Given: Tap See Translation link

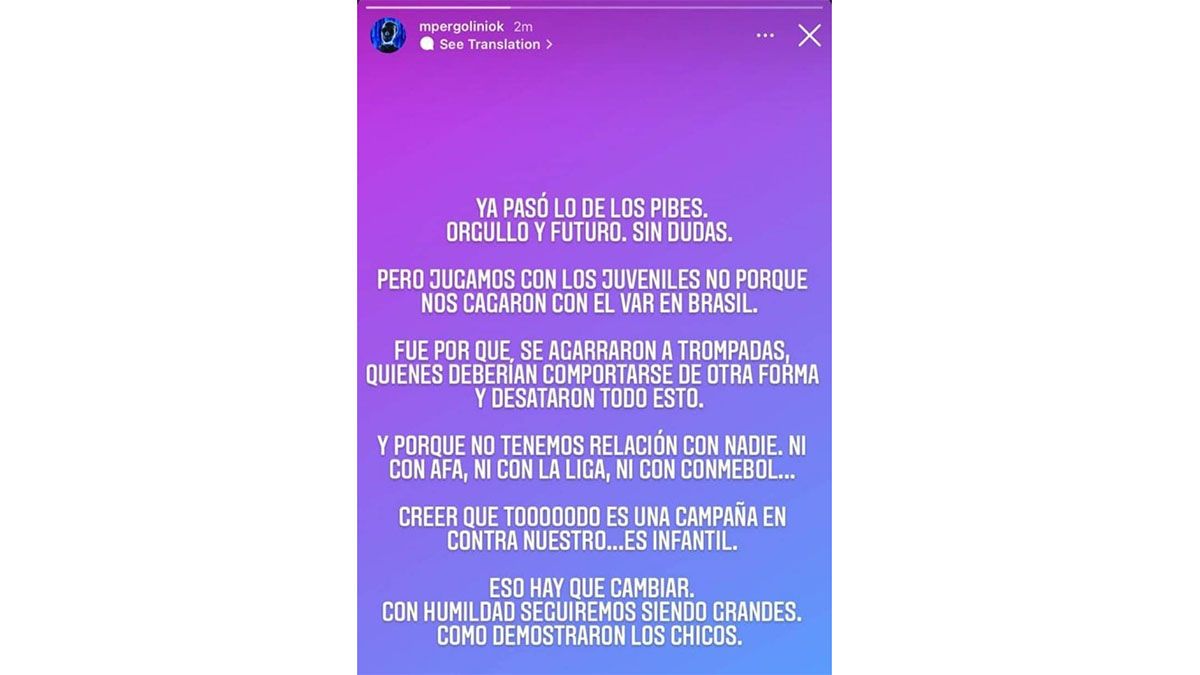Looking at the screenshot, I should [x=488, y=45].
